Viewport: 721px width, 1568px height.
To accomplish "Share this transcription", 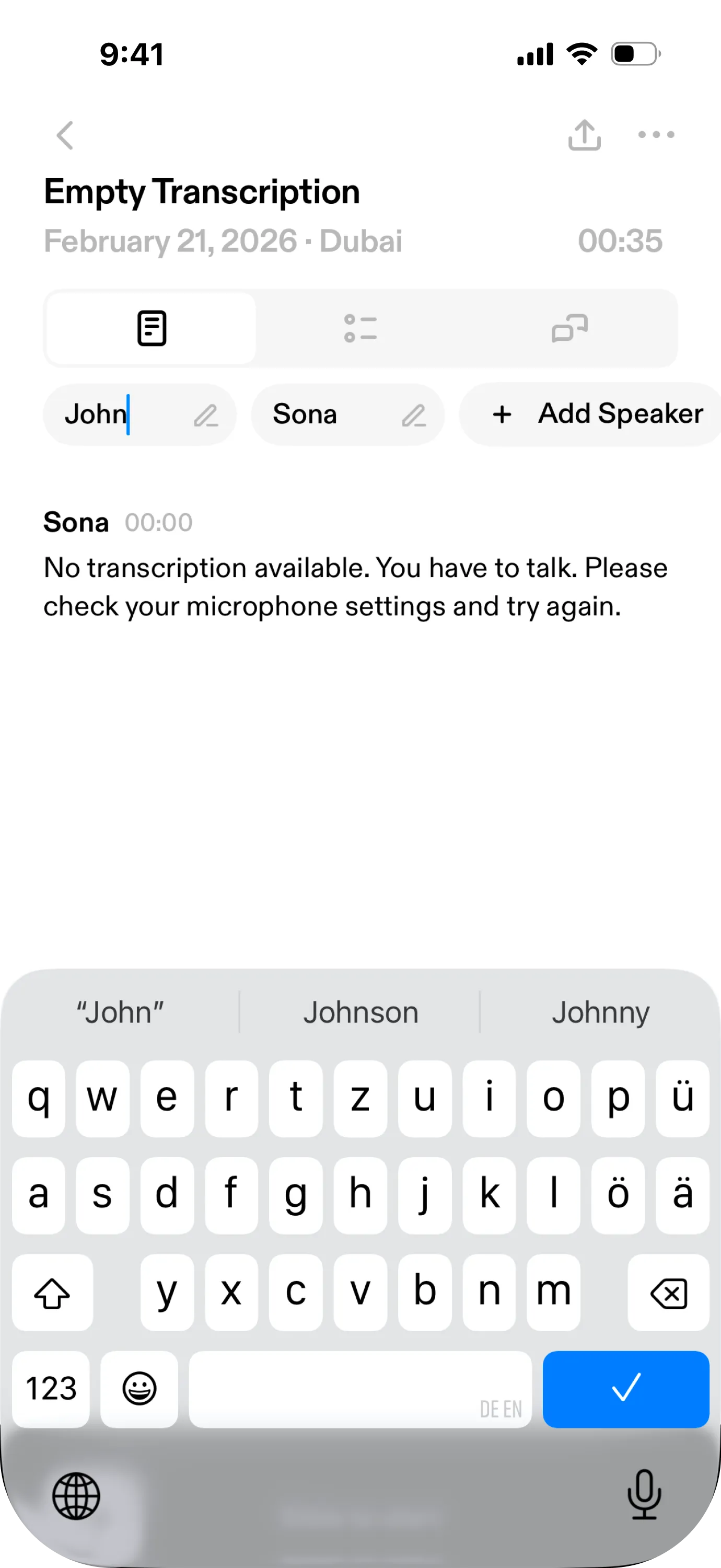I will pyautogui.click(x=584, y=135).
